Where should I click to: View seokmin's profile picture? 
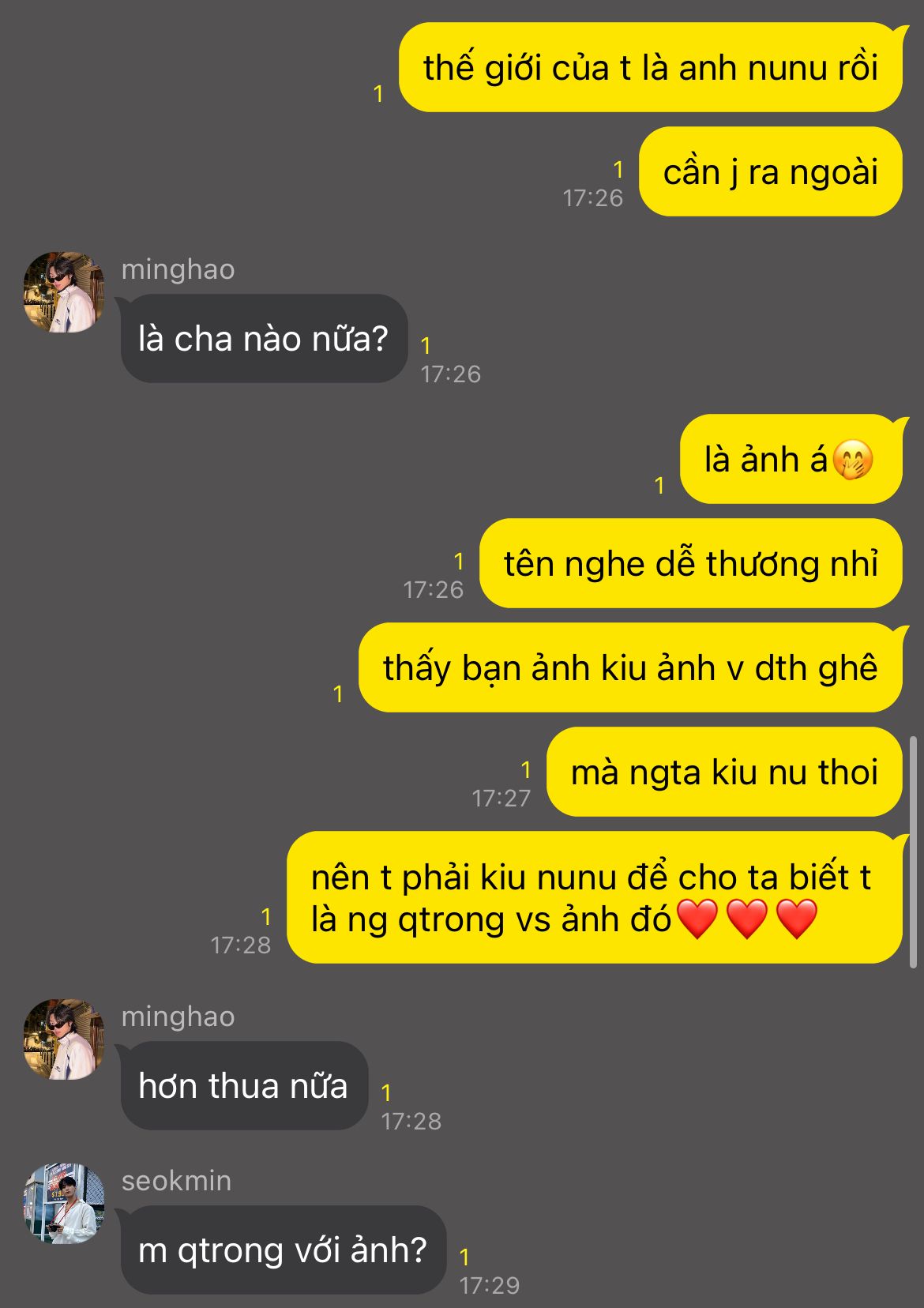[64, 1203]
